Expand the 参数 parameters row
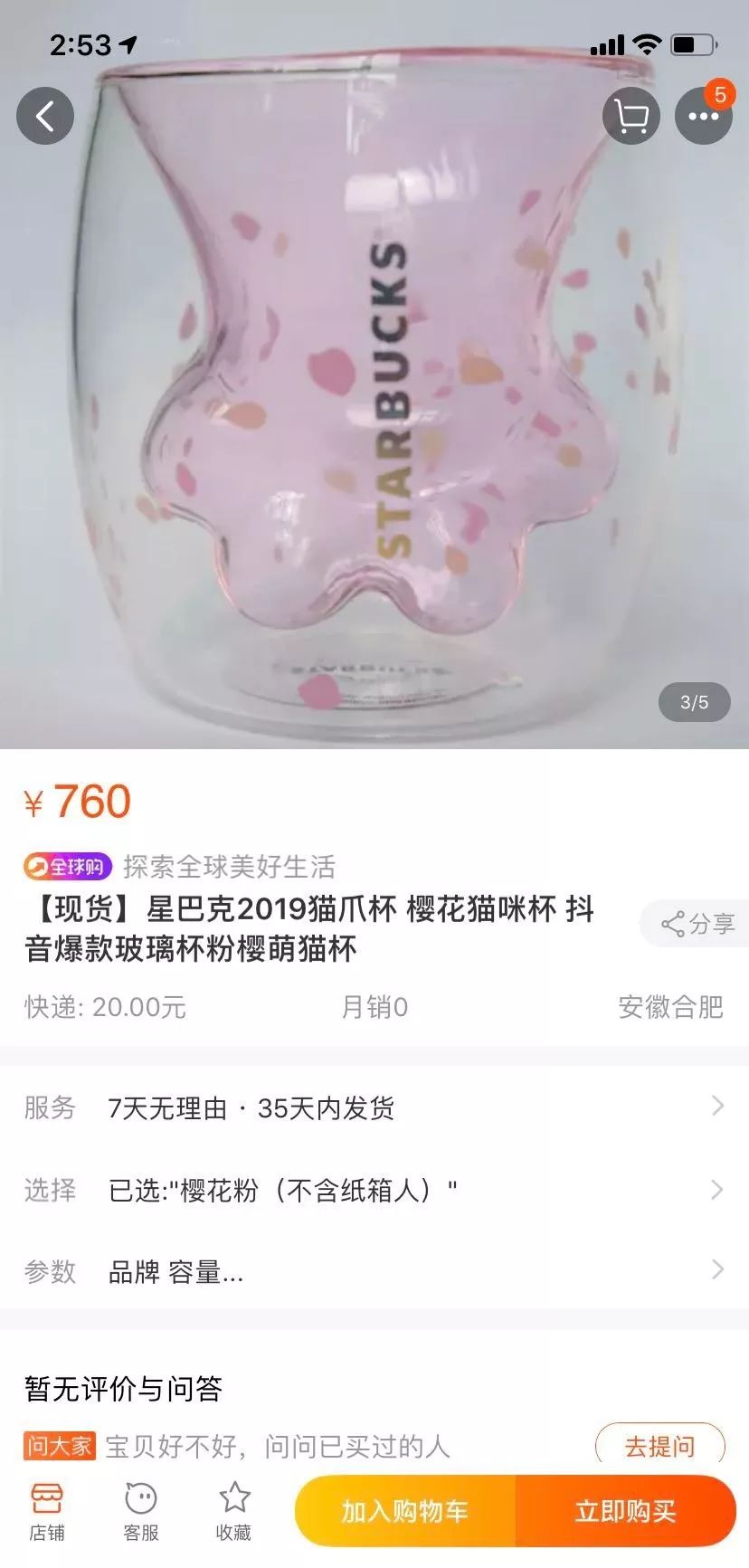749x1568 pixels. pyautogui.click(x=374, y=1273)
